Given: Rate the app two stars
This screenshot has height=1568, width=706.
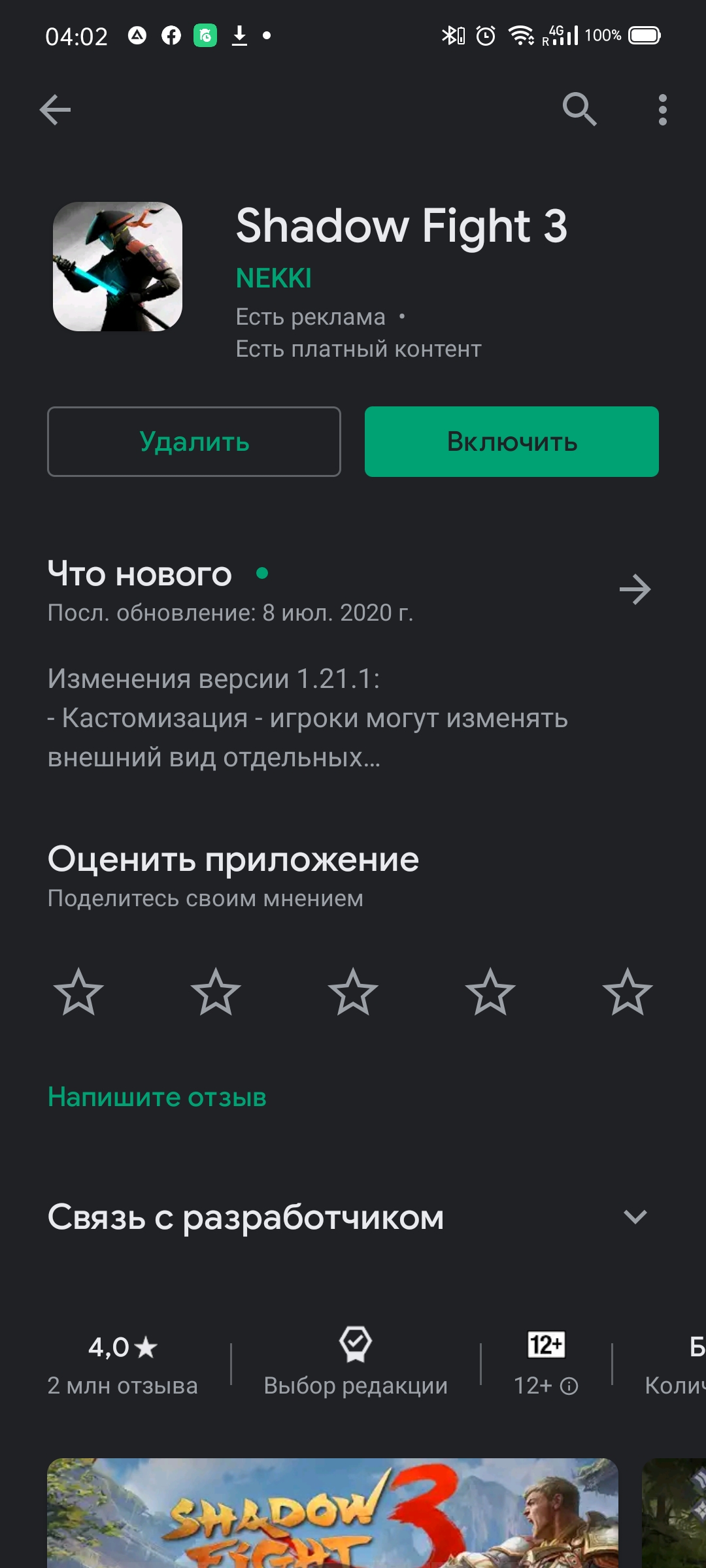Looking at the screenshot, I should coord(216,992).
